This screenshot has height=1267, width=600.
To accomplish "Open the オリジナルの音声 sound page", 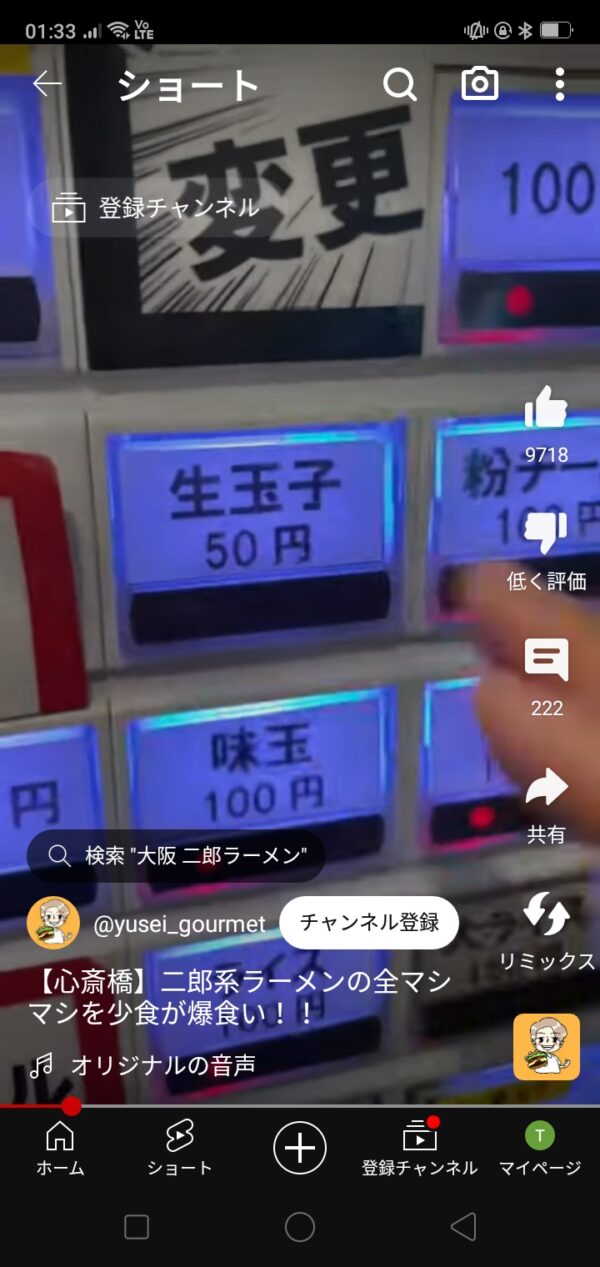I will pos(163,1065).
